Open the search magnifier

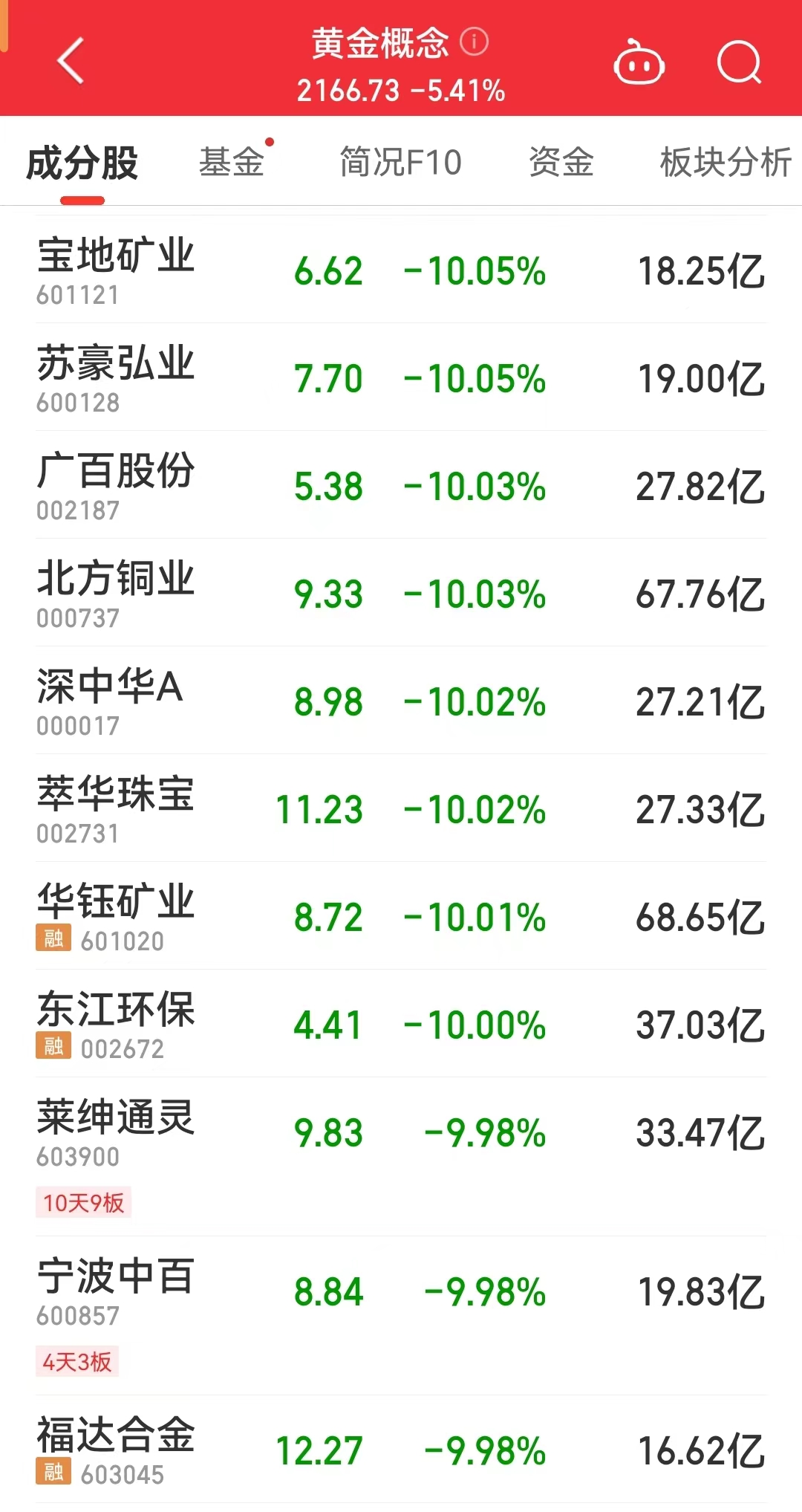739,63
